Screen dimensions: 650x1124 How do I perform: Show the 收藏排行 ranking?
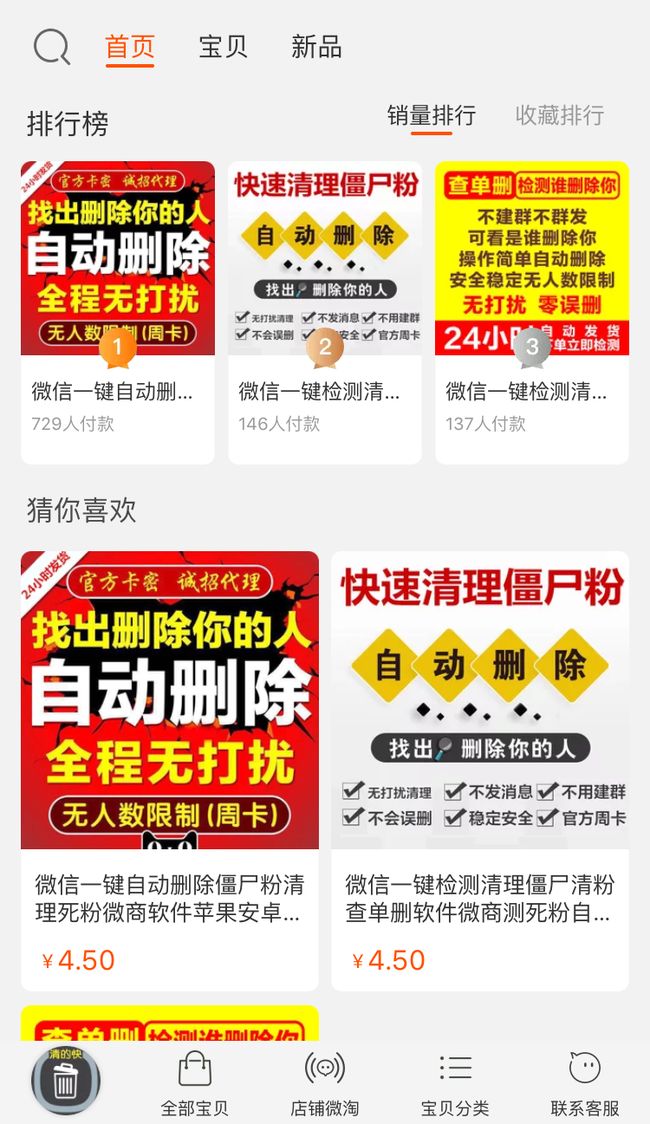coord(560,115)
